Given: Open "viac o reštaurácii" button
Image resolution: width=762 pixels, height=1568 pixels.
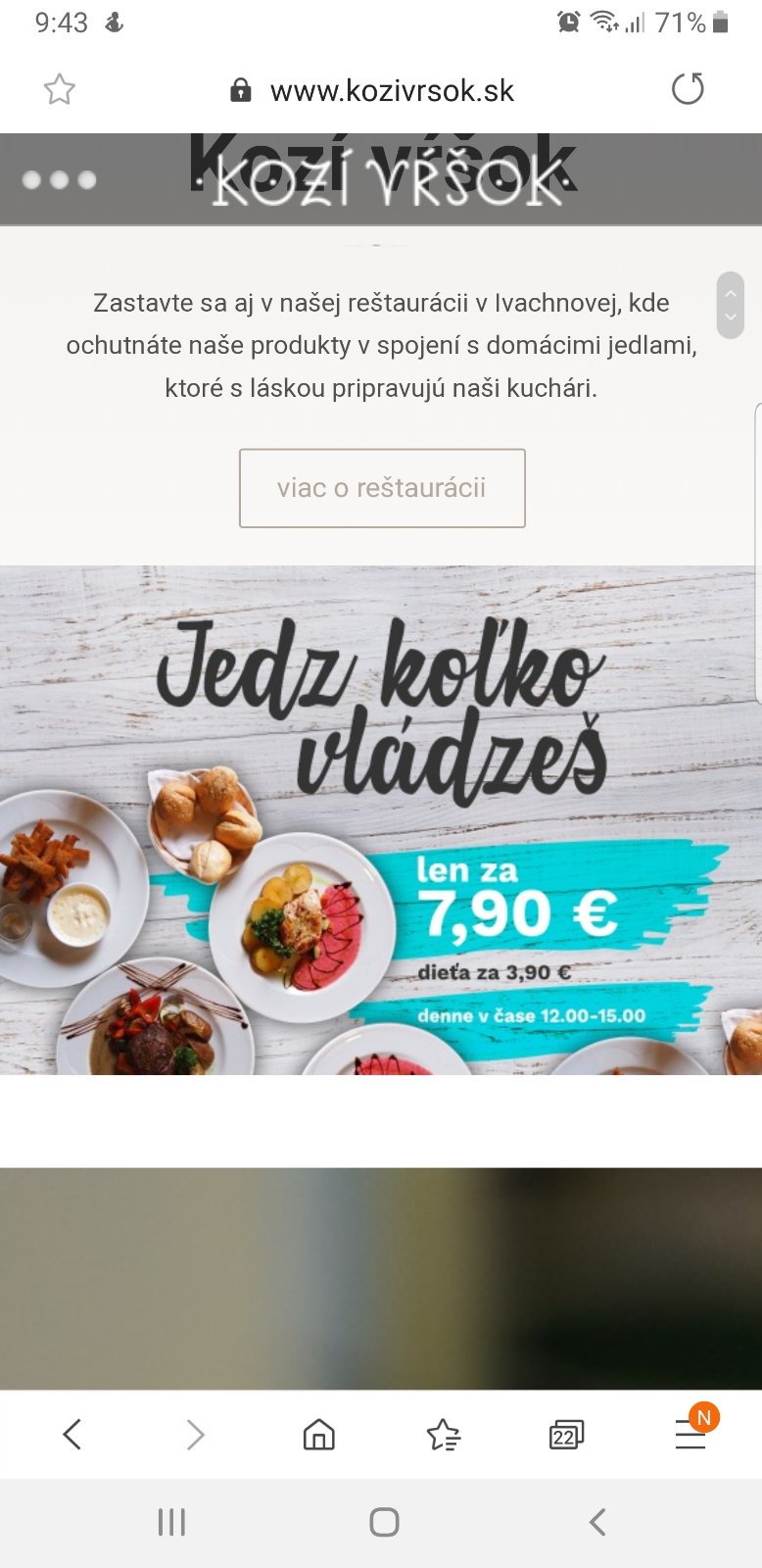Looking at the screenshot, I should tap(382, 488).
